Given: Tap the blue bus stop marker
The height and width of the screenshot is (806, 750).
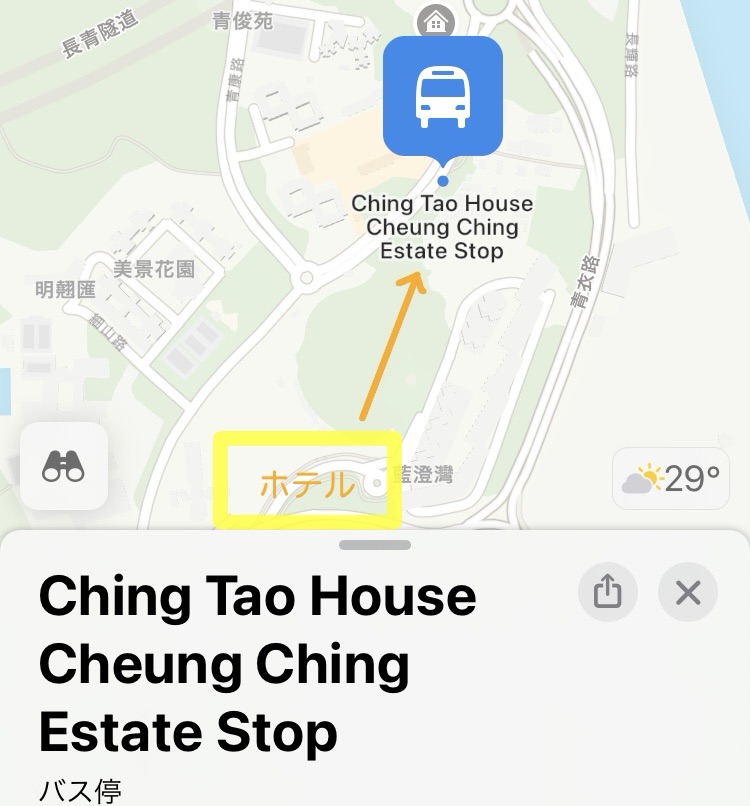Looking at the screenshot, I should [443, 97].
